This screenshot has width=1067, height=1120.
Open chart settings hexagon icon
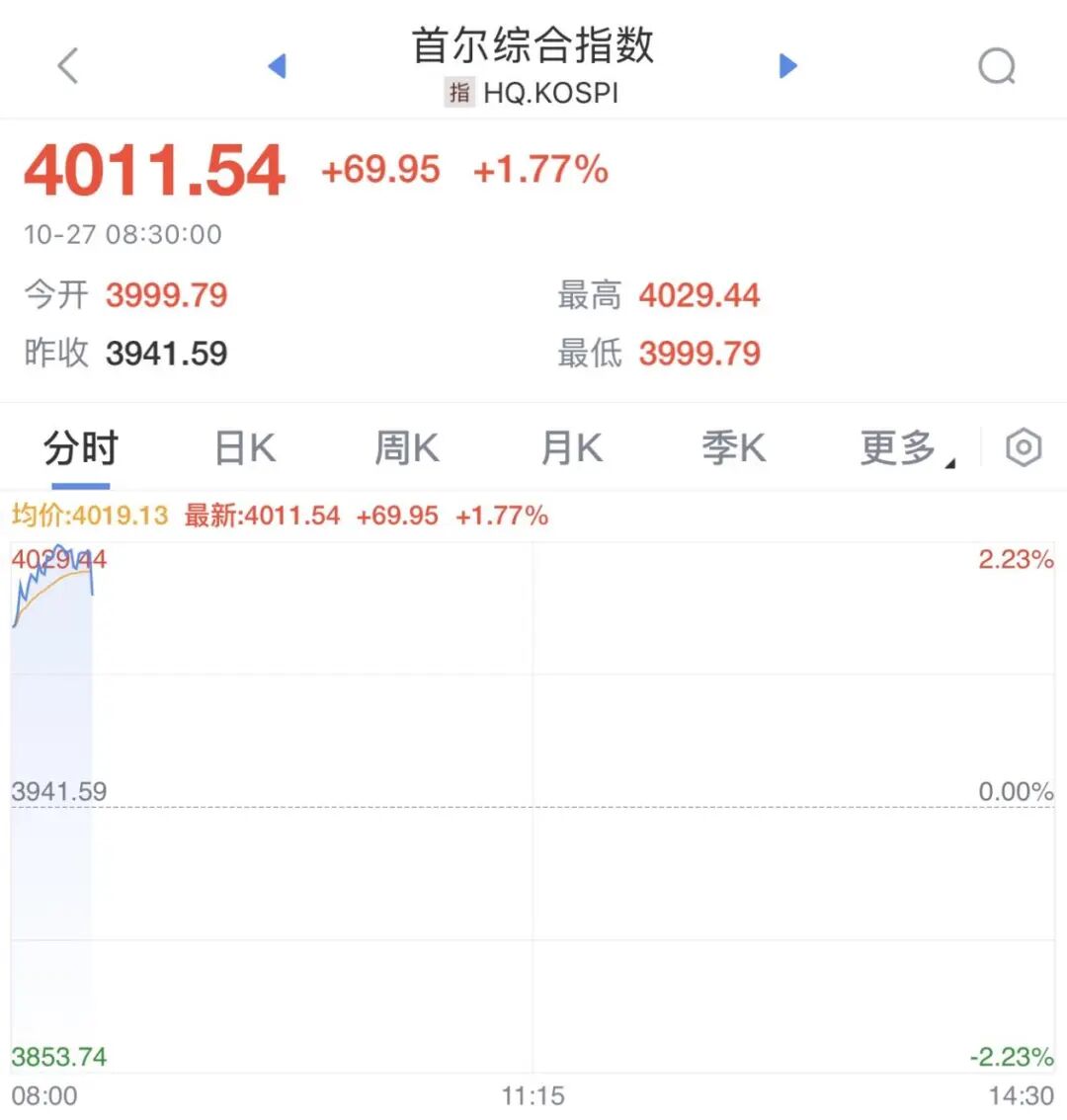(1024, 448)
